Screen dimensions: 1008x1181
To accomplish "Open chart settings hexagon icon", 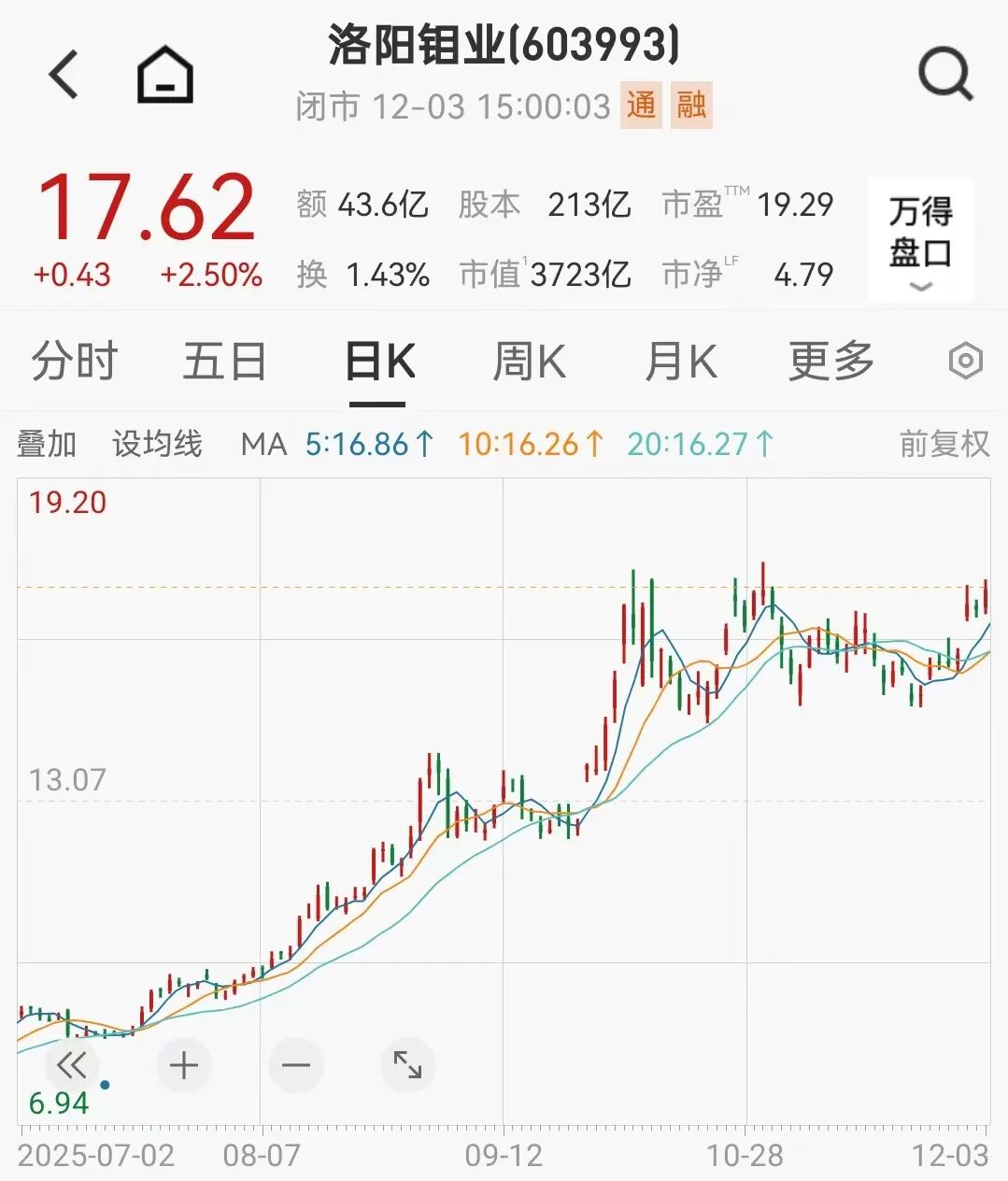I will (966, 362).
